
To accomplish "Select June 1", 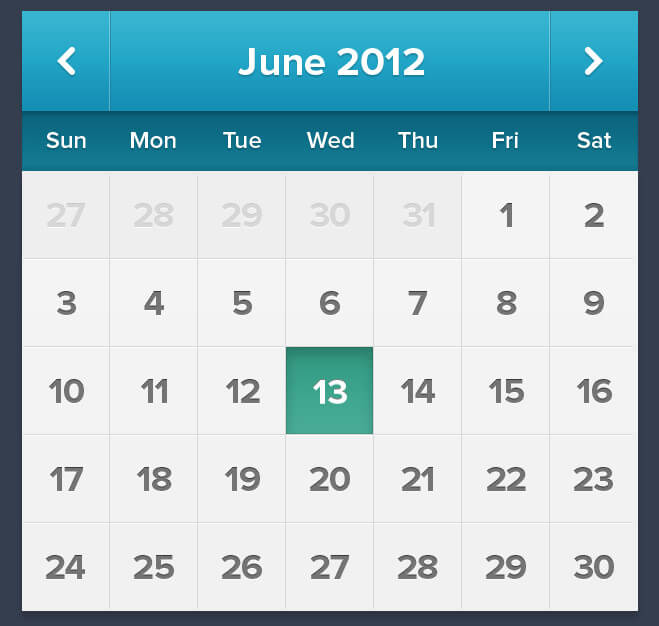I will 506,215.
